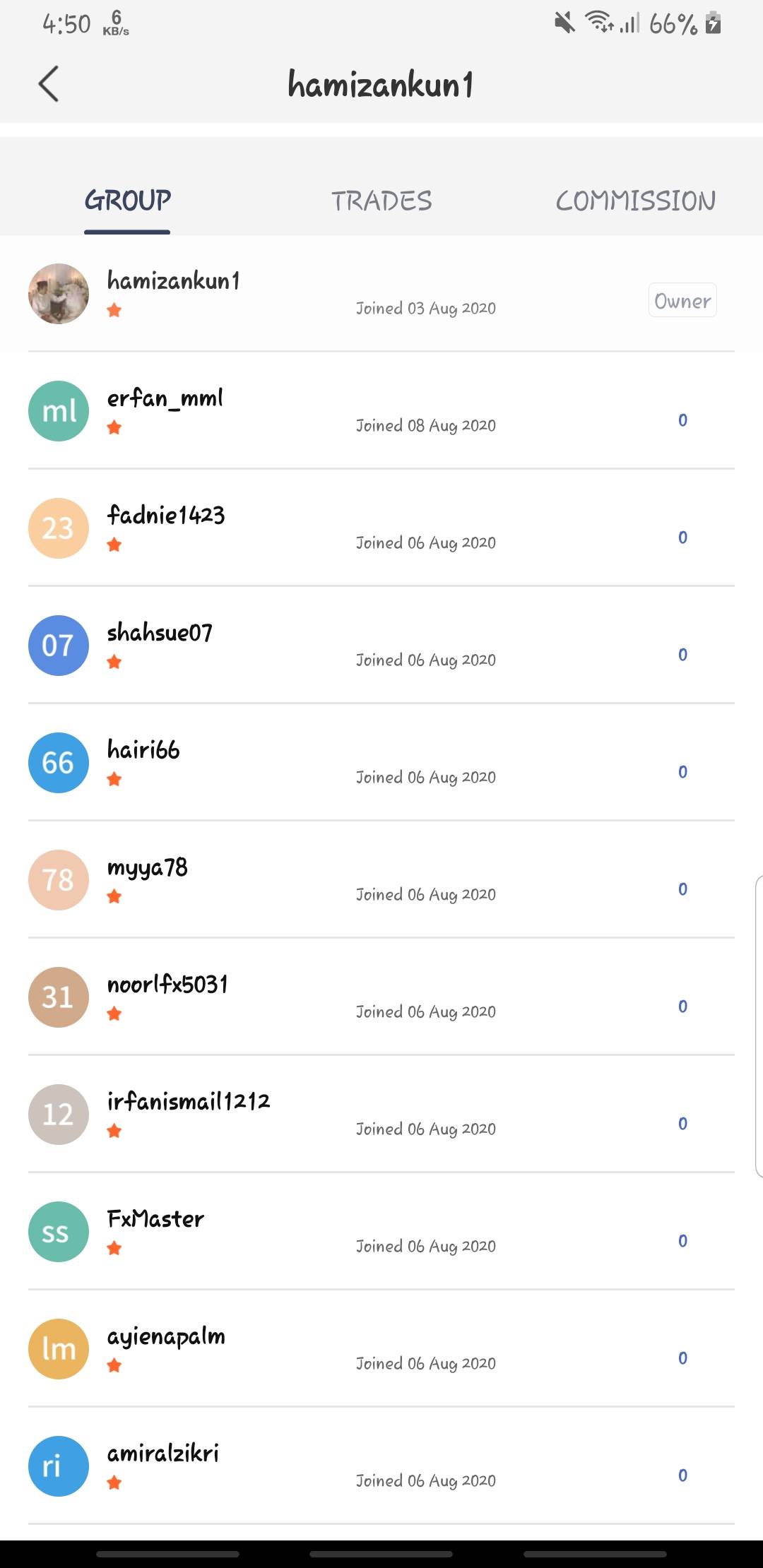763x1568 pixels.
Task: Select the GROUP tab
Action: point(128,201)
